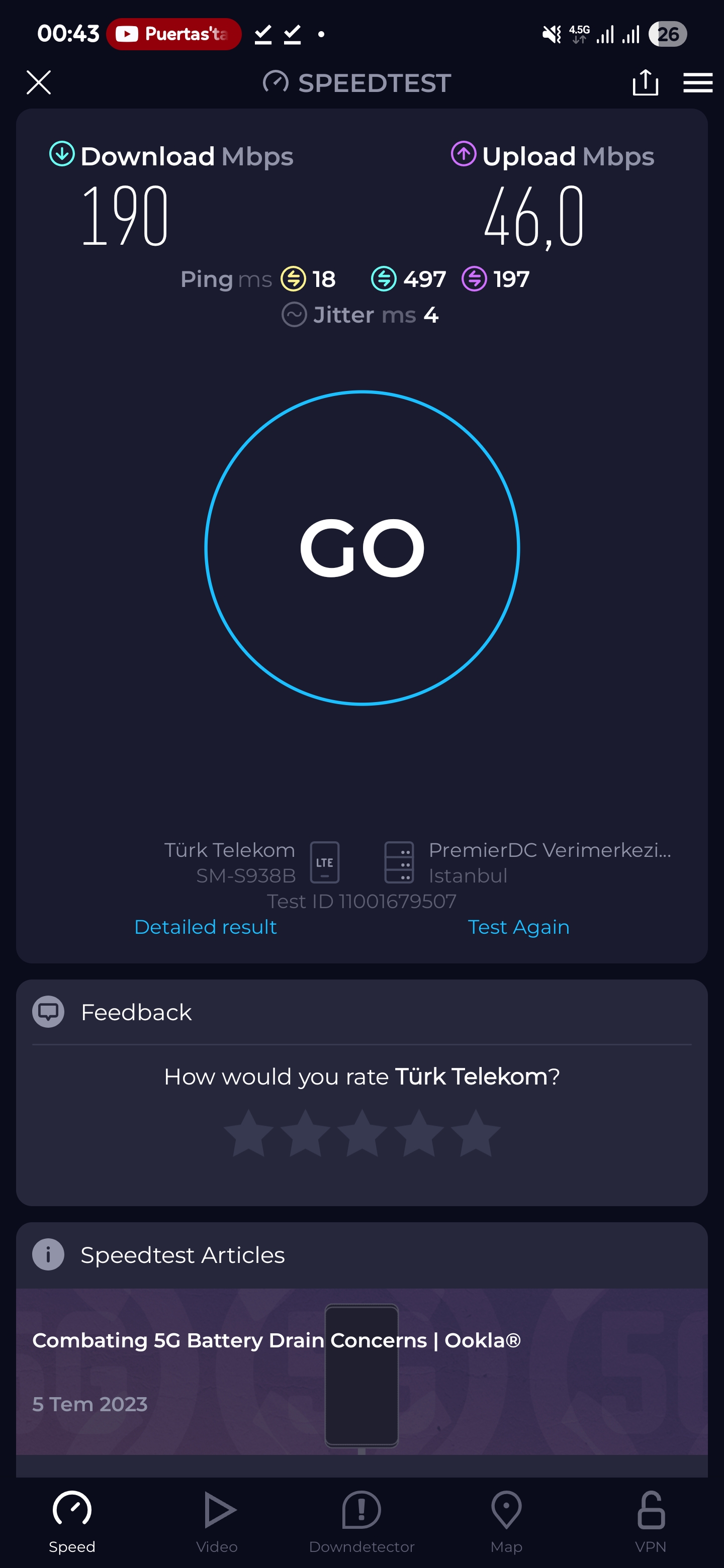The image size is (724, 1568).
Task: Tap Test Again
Action: click(x=518, y=926)
